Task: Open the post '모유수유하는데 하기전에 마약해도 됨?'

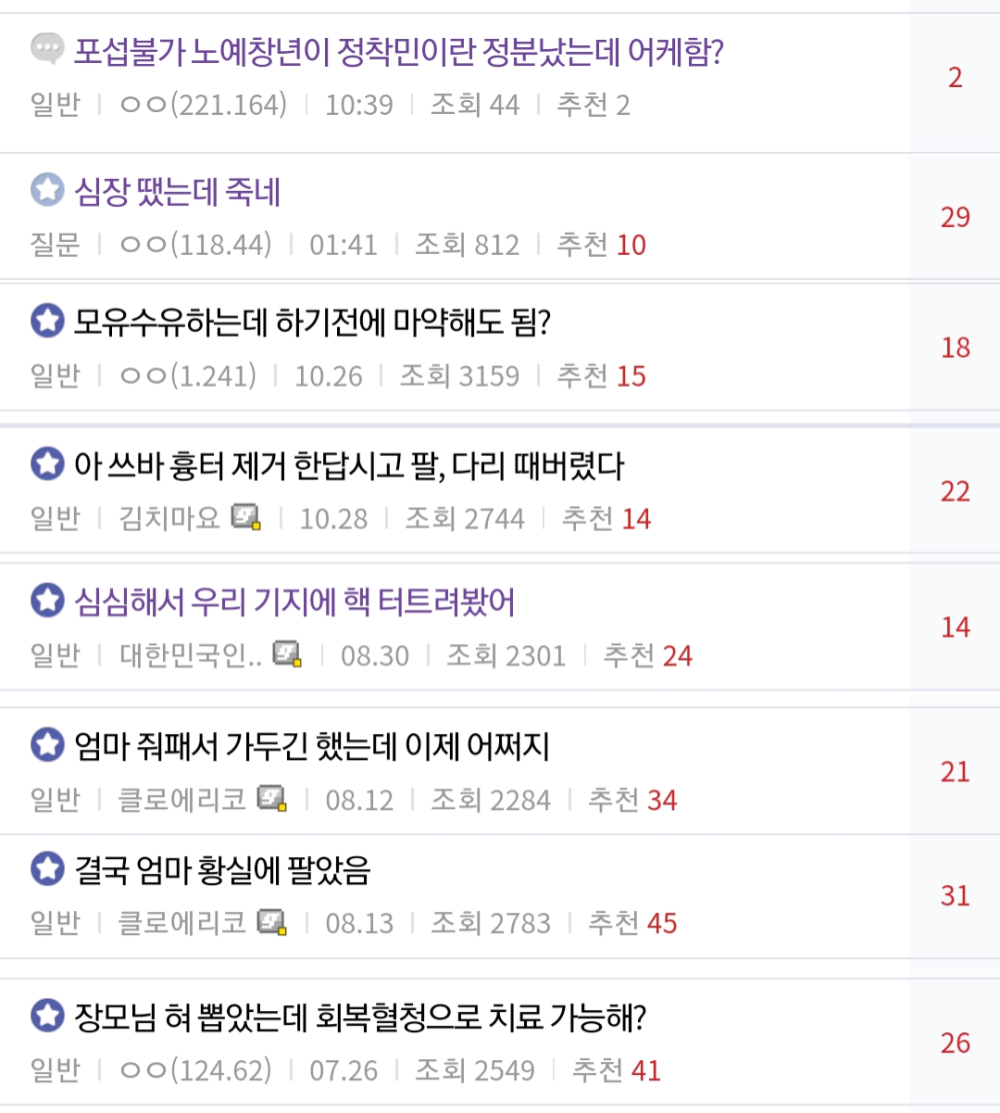Action: tap(313, 322)
